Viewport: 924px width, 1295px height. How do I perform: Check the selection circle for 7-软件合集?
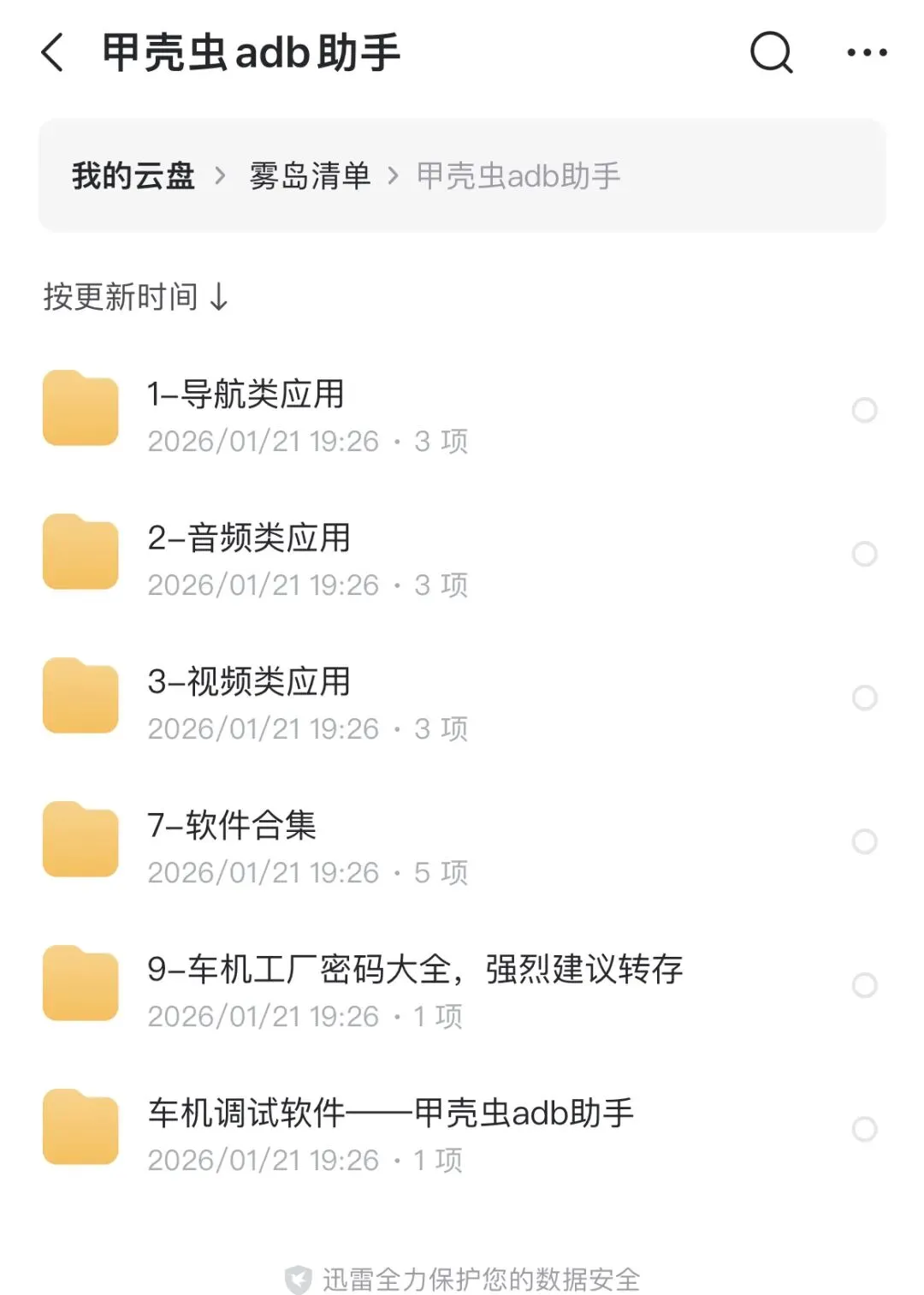[865, 841]
